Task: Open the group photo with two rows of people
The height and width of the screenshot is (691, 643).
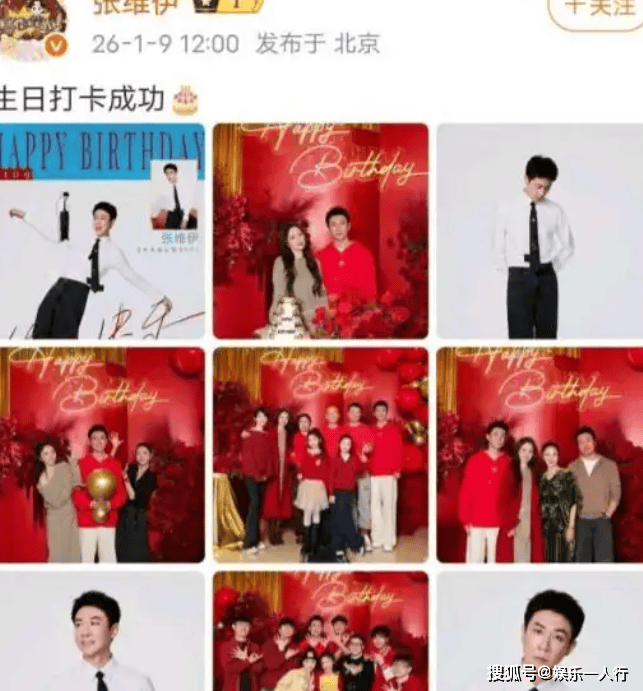Action: pos(320,454)
